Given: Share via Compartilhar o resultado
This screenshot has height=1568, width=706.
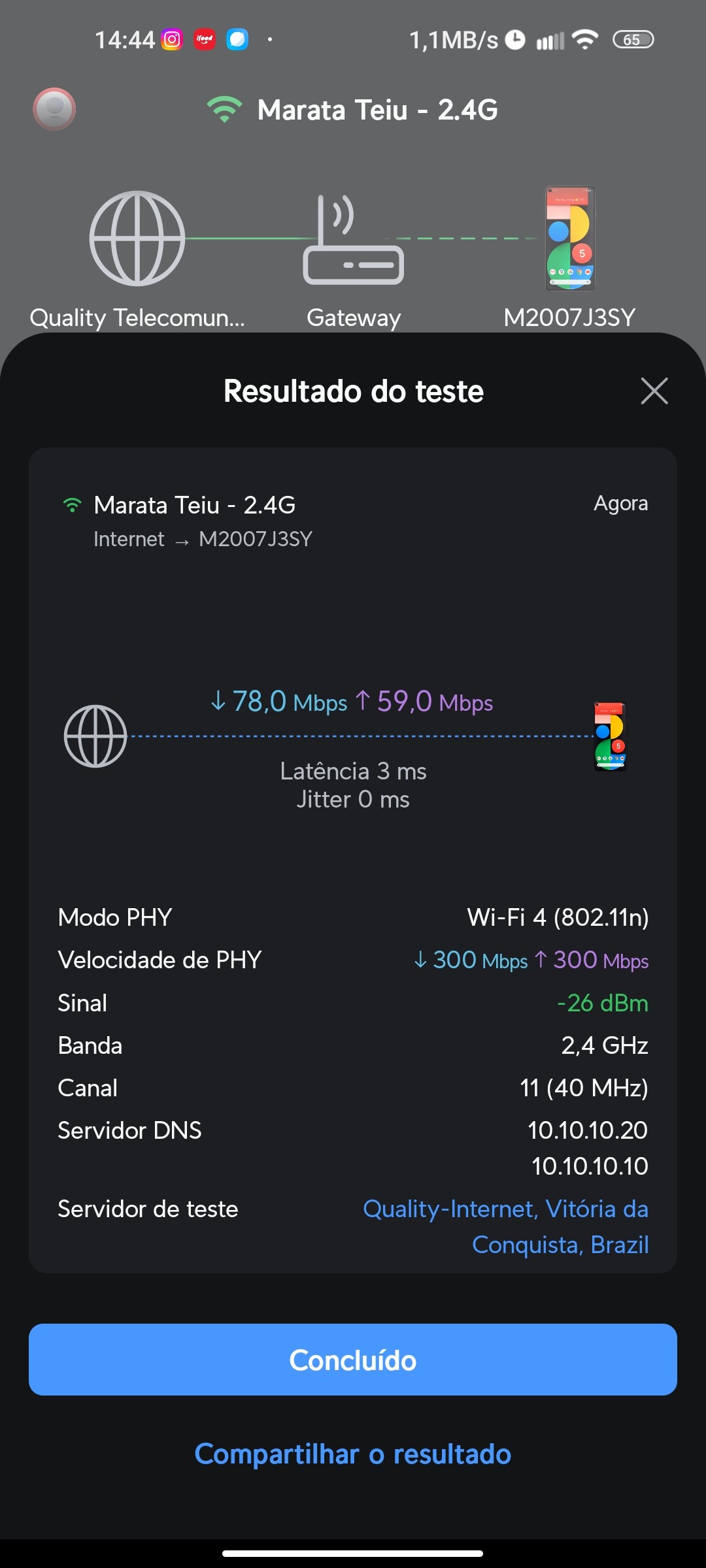Looking at the screenshot, I should coord(353,1454).
